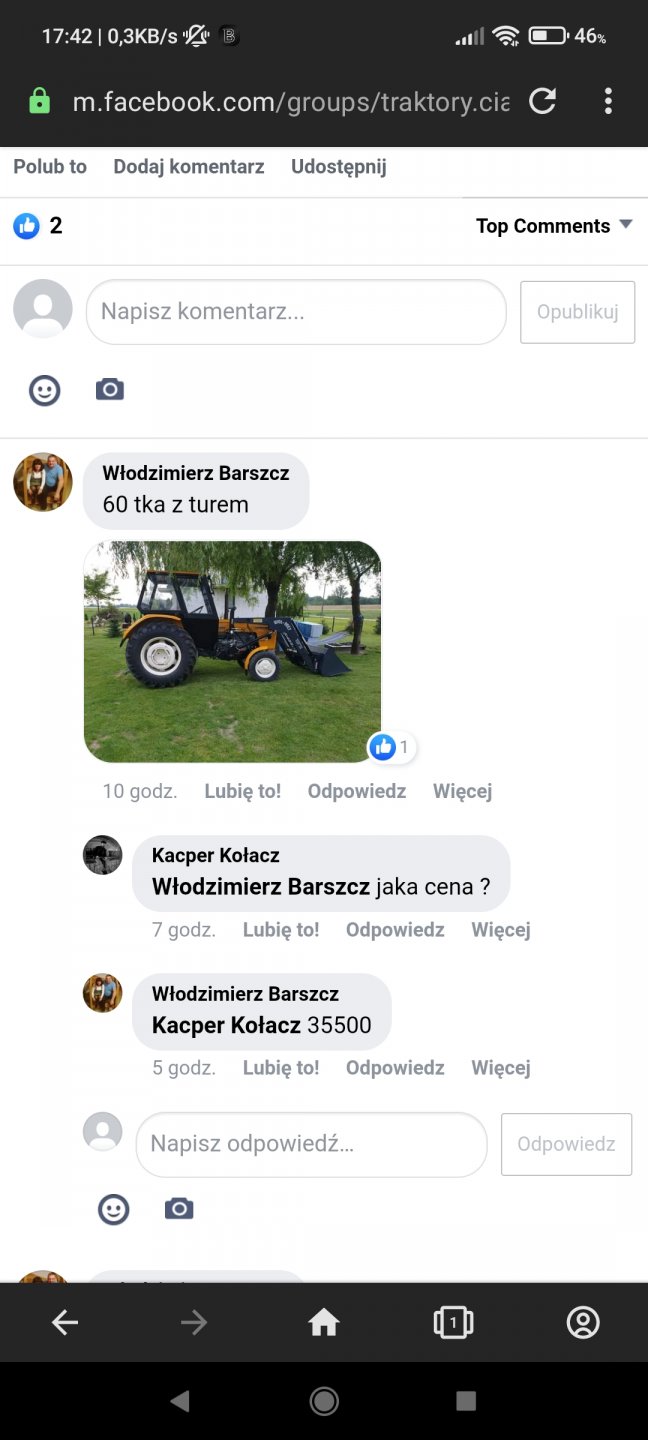Go to the browser home page
This screenshot has width=648, height=1440.
pos(324,1323)
